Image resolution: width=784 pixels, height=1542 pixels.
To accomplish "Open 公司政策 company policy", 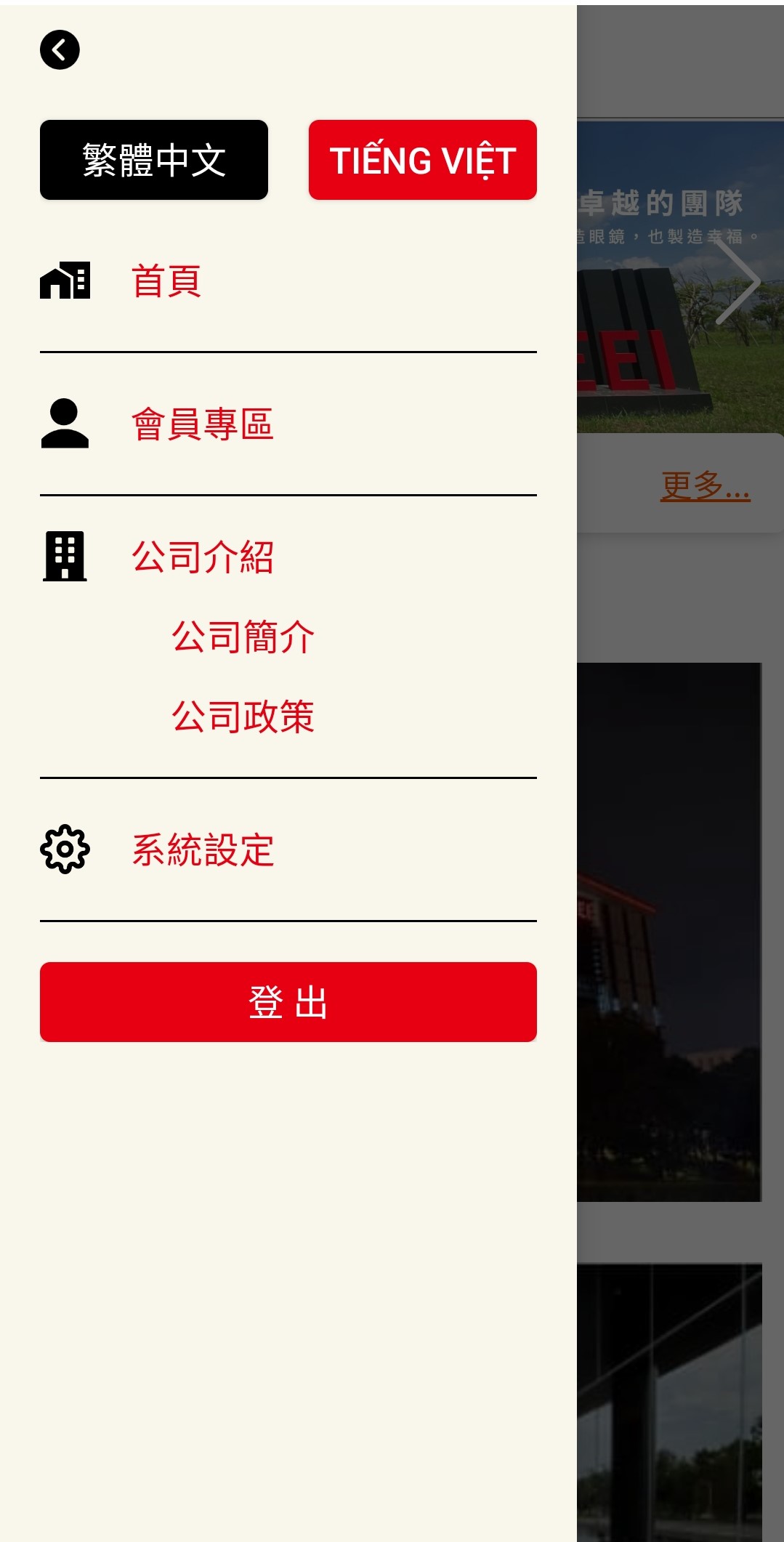I will click(243, 716).
